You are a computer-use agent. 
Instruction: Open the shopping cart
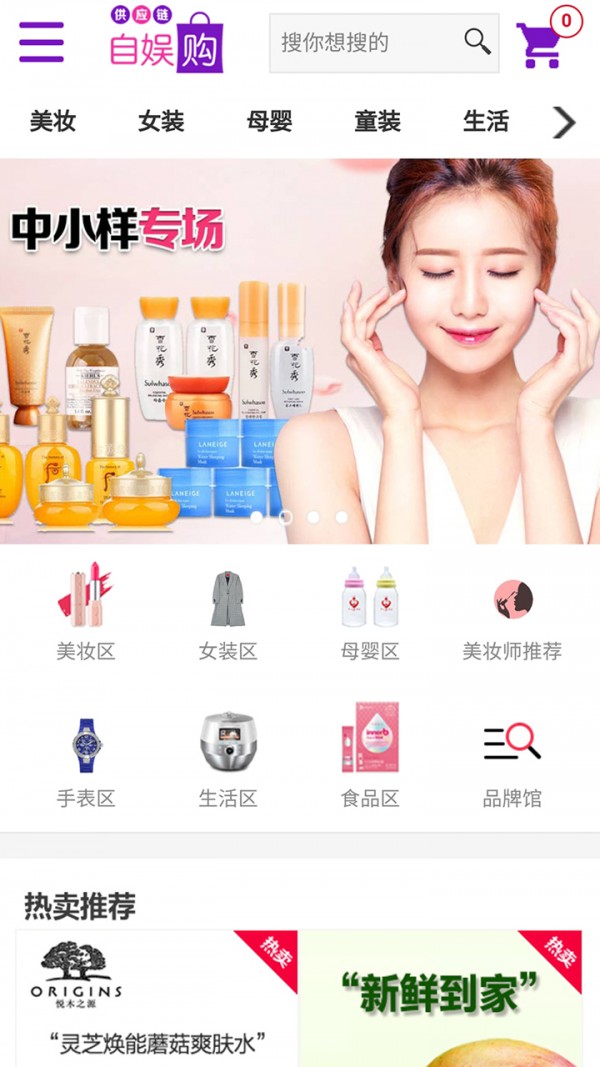pyautogui.click(x=541, y=43)
